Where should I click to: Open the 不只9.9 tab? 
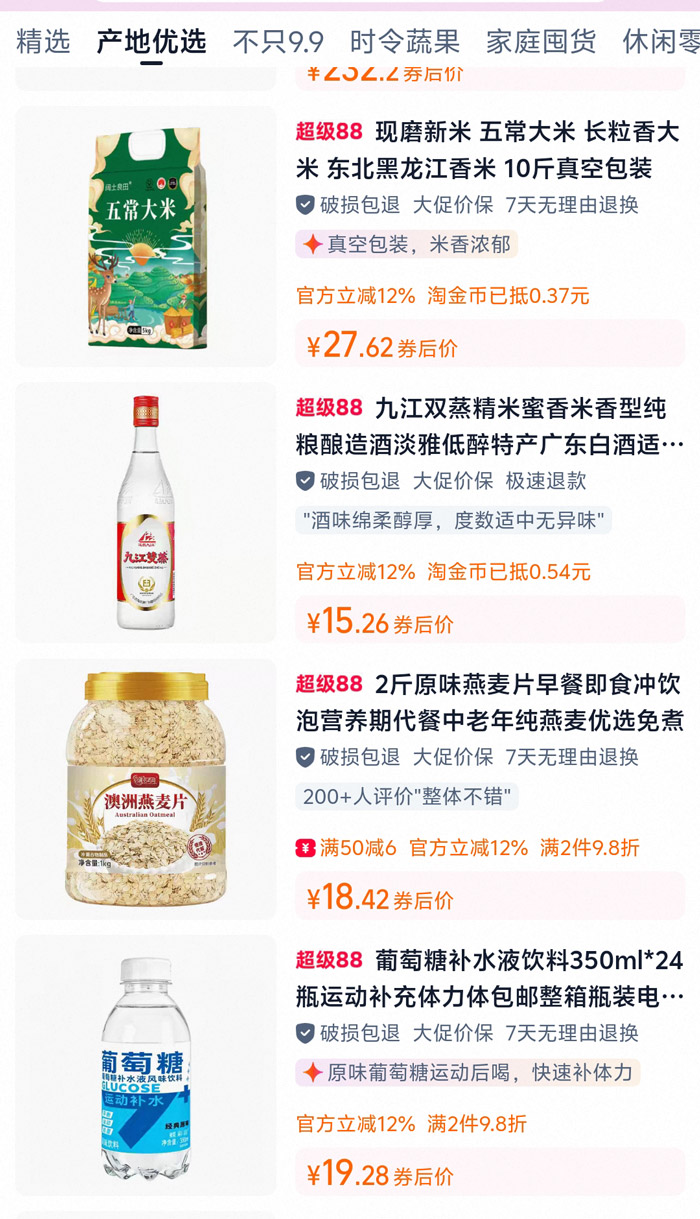278,41
